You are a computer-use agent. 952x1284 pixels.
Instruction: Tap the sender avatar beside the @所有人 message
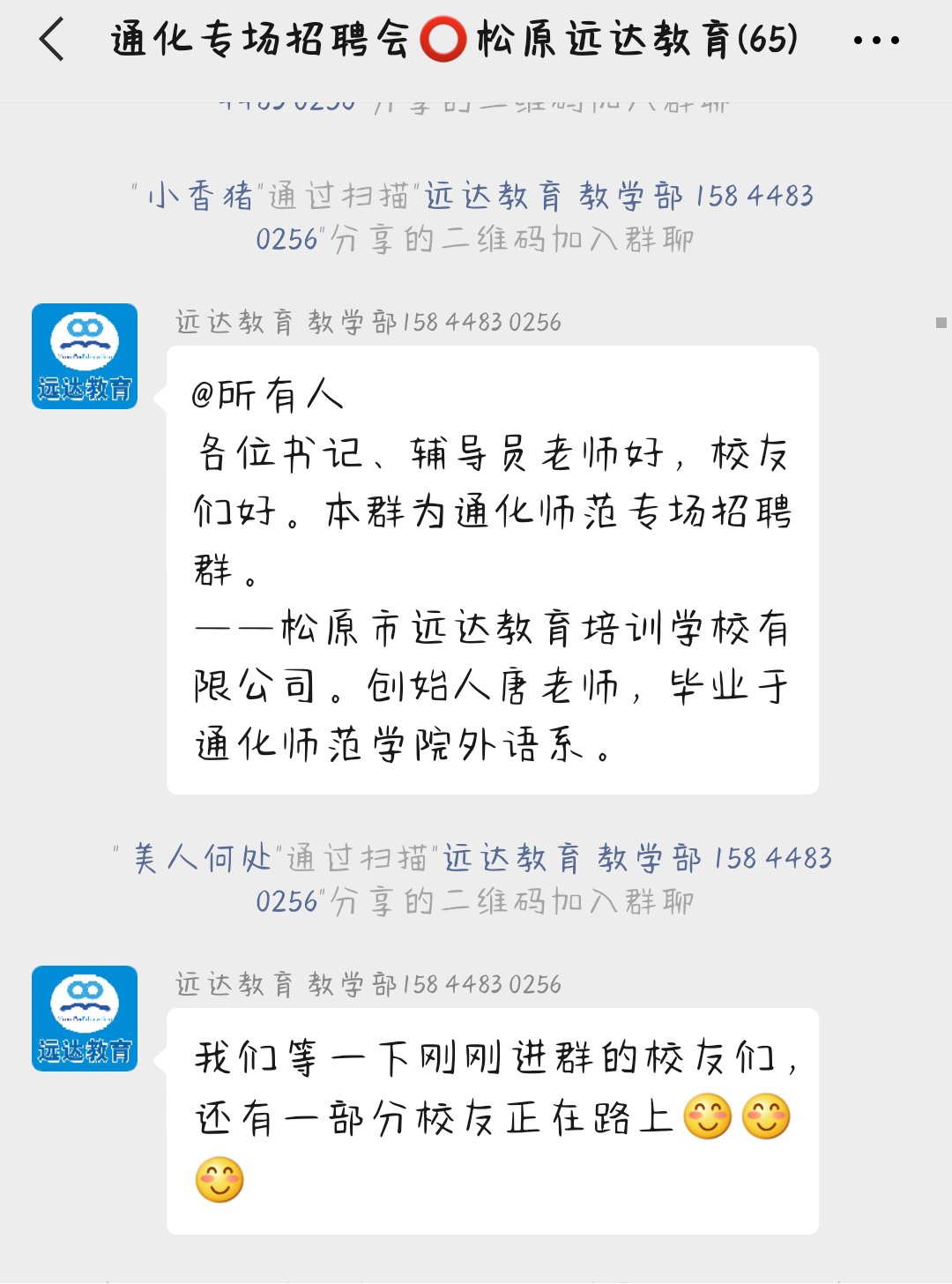[85, 356]
